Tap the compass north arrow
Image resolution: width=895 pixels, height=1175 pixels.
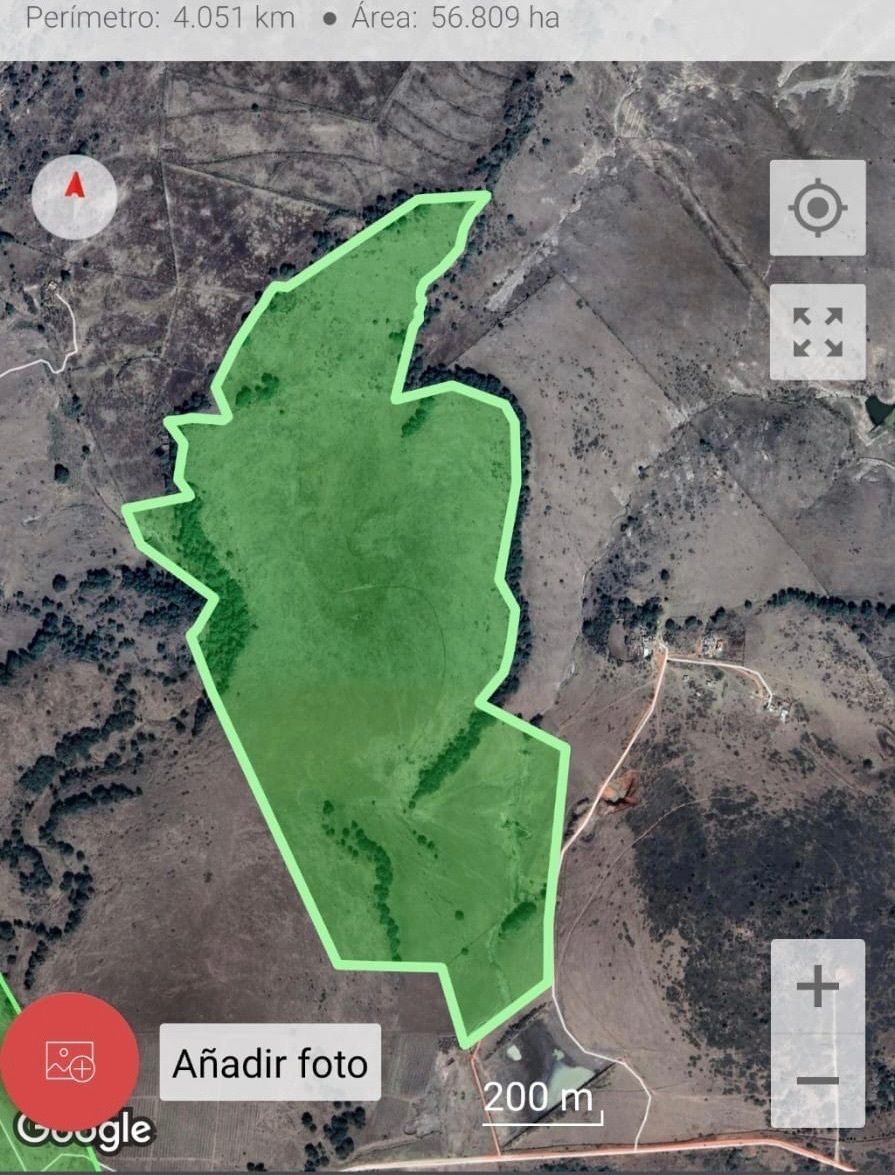74,196
